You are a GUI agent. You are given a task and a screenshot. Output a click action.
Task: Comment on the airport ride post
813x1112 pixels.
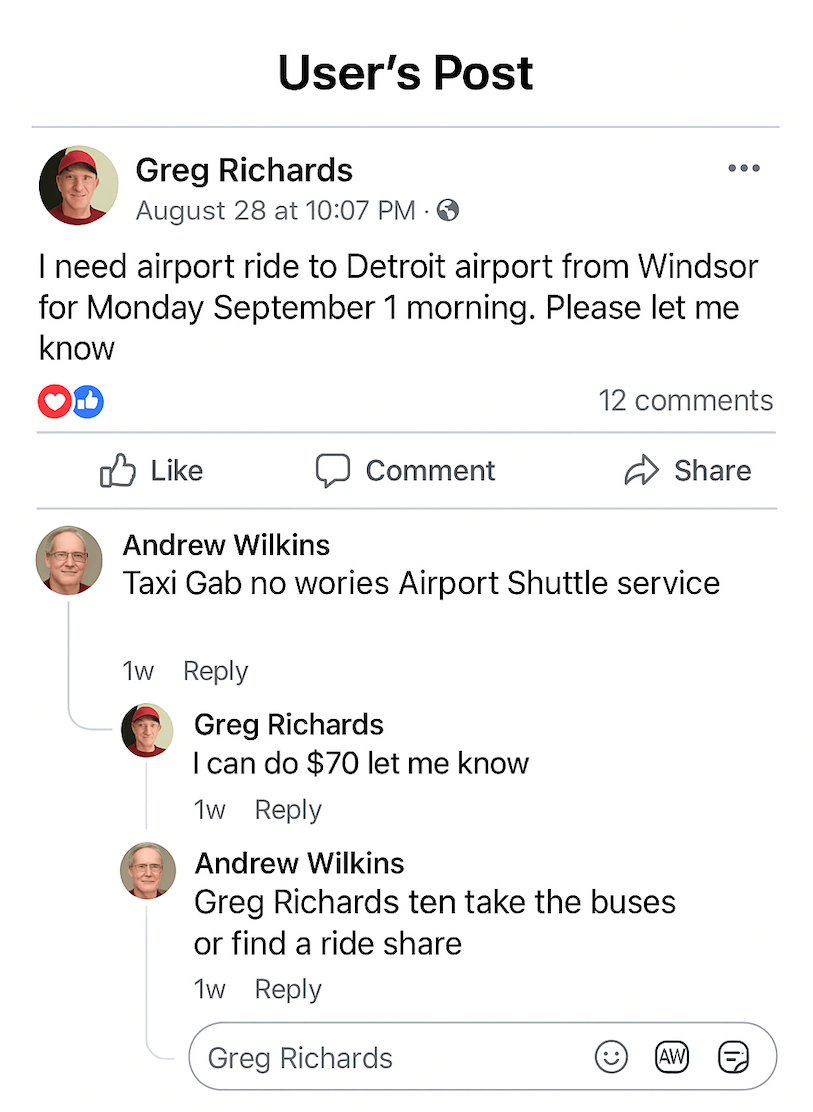[x=405, y=471]
